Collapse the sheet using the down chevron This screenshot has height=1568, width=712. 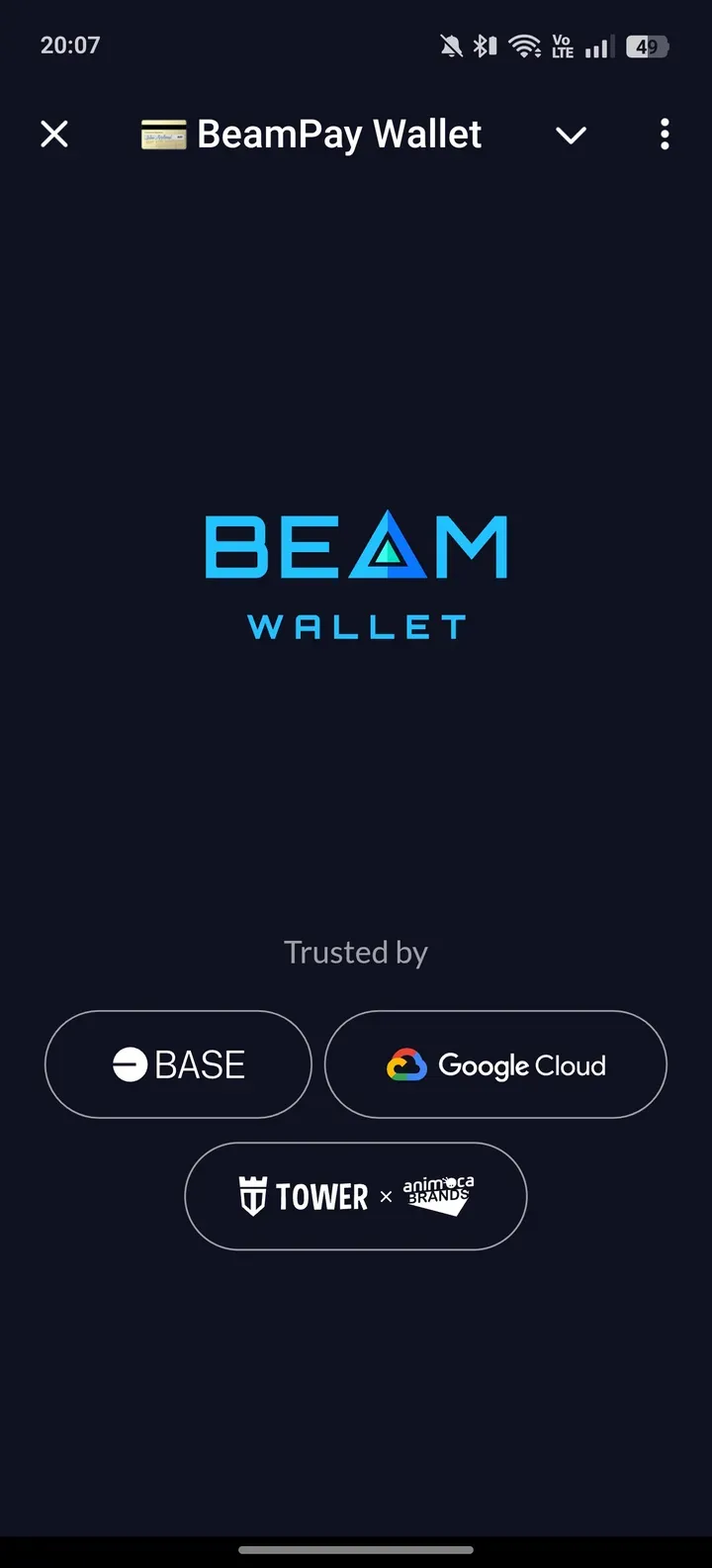[x=571, y=137]
